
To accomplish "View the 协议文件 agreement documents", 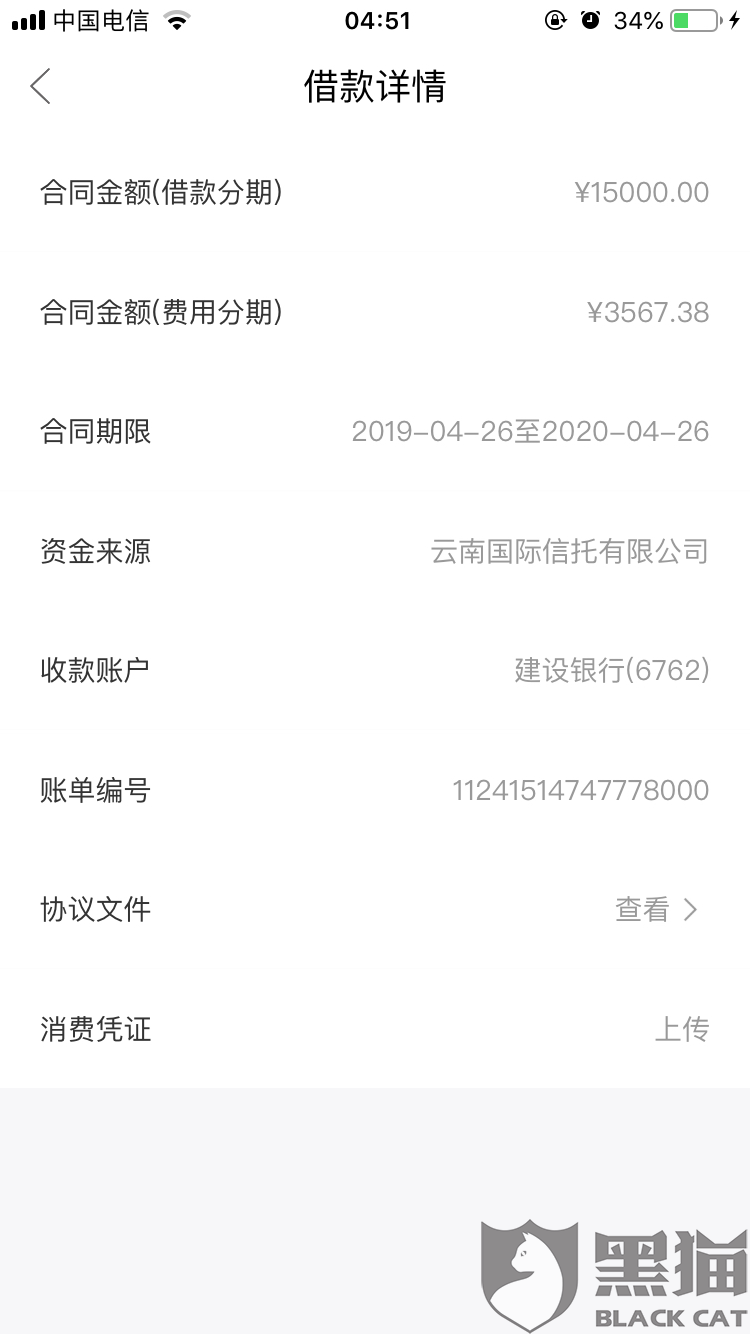I will click(656, 909).
